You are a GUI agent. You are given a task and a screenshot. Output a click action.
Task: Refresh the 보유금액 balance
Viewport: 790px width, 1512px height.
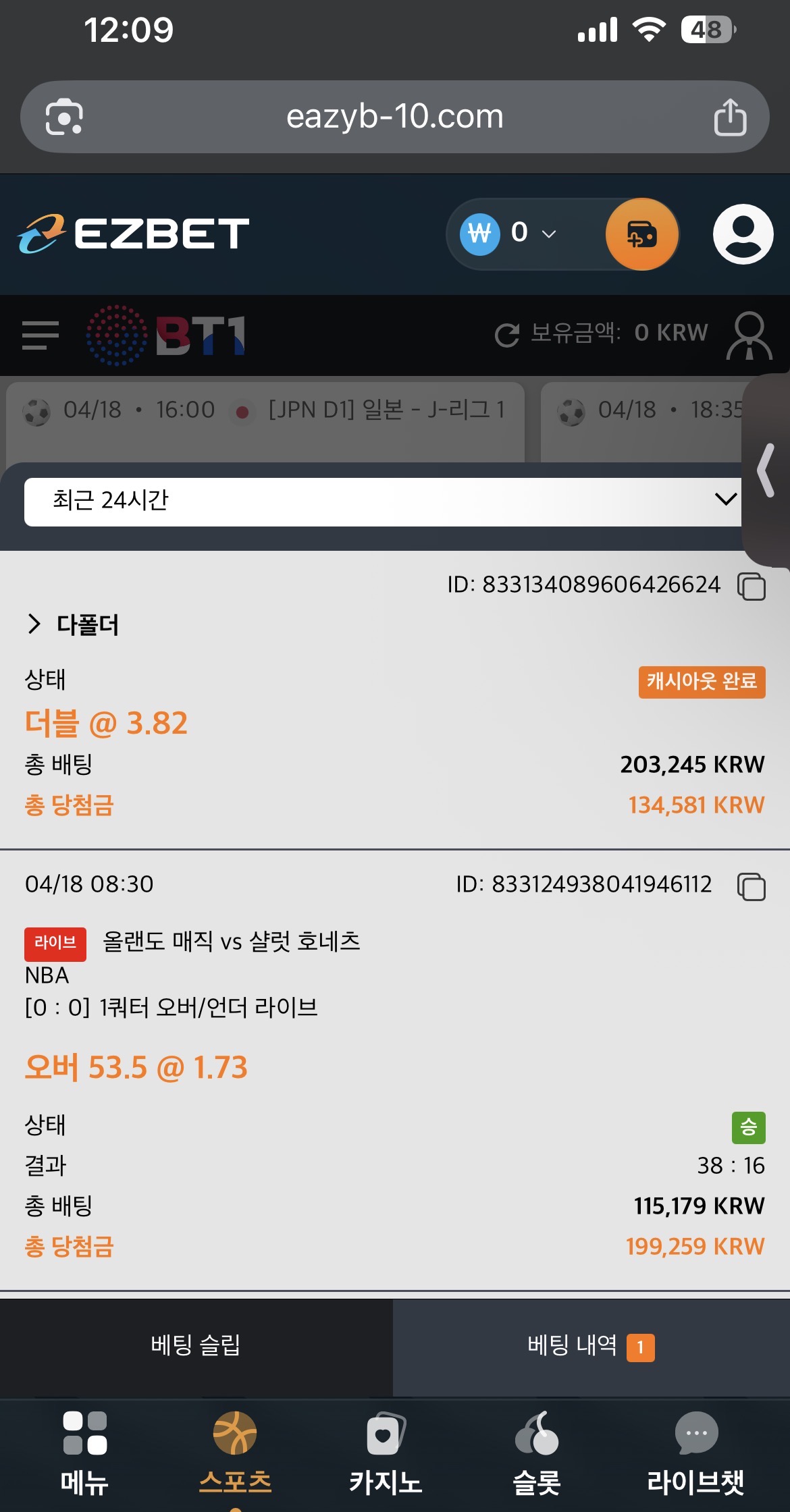(x=507, y=335)
